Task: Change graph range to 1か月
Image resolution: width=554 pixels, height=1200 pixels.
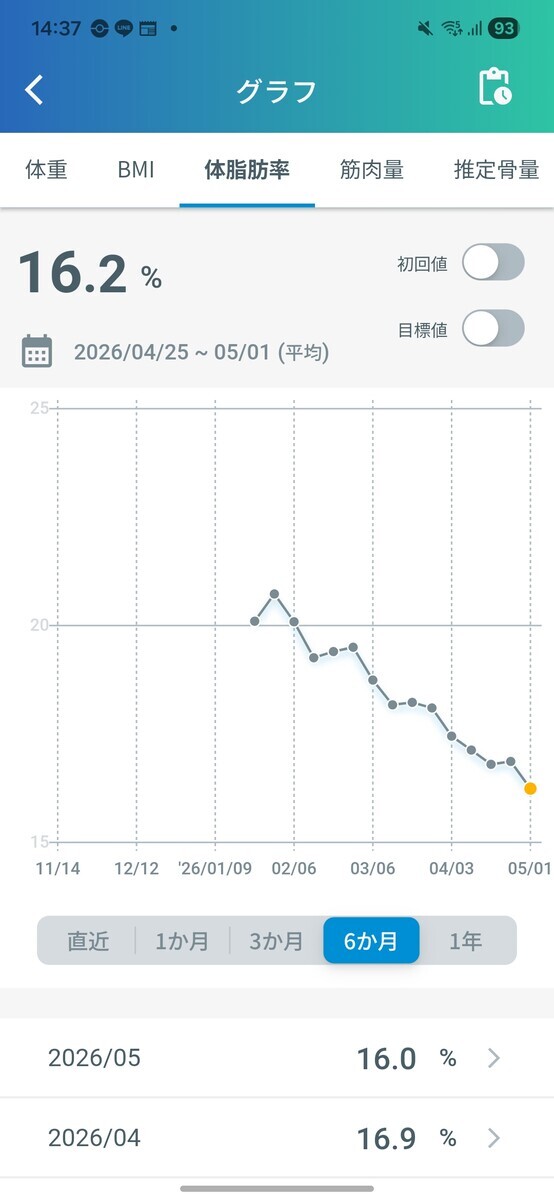Action: [182, 941]
